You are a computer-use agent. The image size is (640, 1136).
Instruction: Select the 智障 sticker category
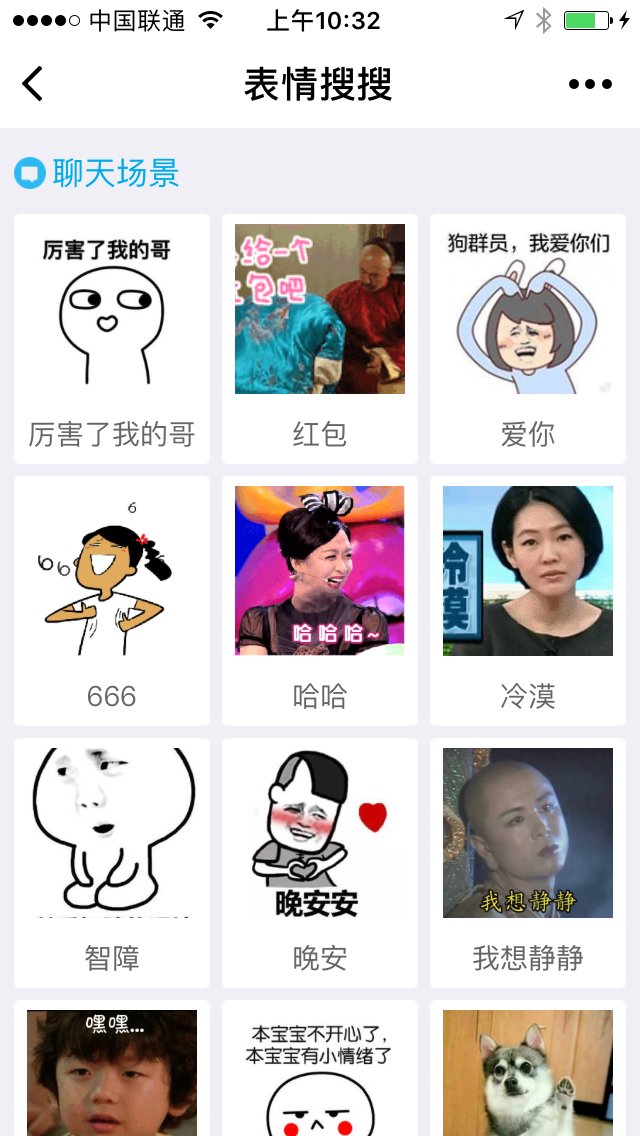tap(112, 862)
